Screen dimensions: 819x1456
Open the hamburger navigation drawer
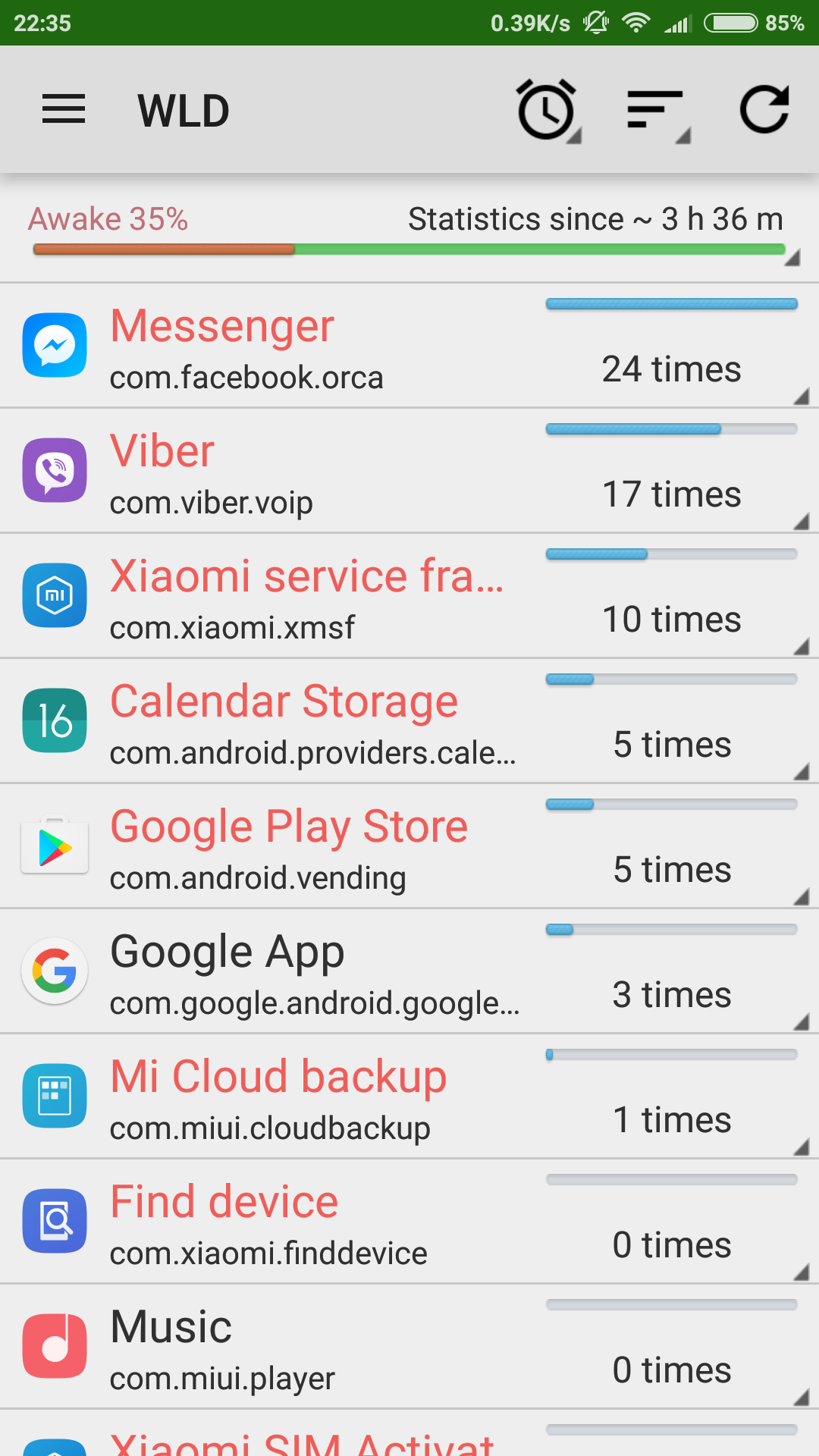[x=64, y=109]
